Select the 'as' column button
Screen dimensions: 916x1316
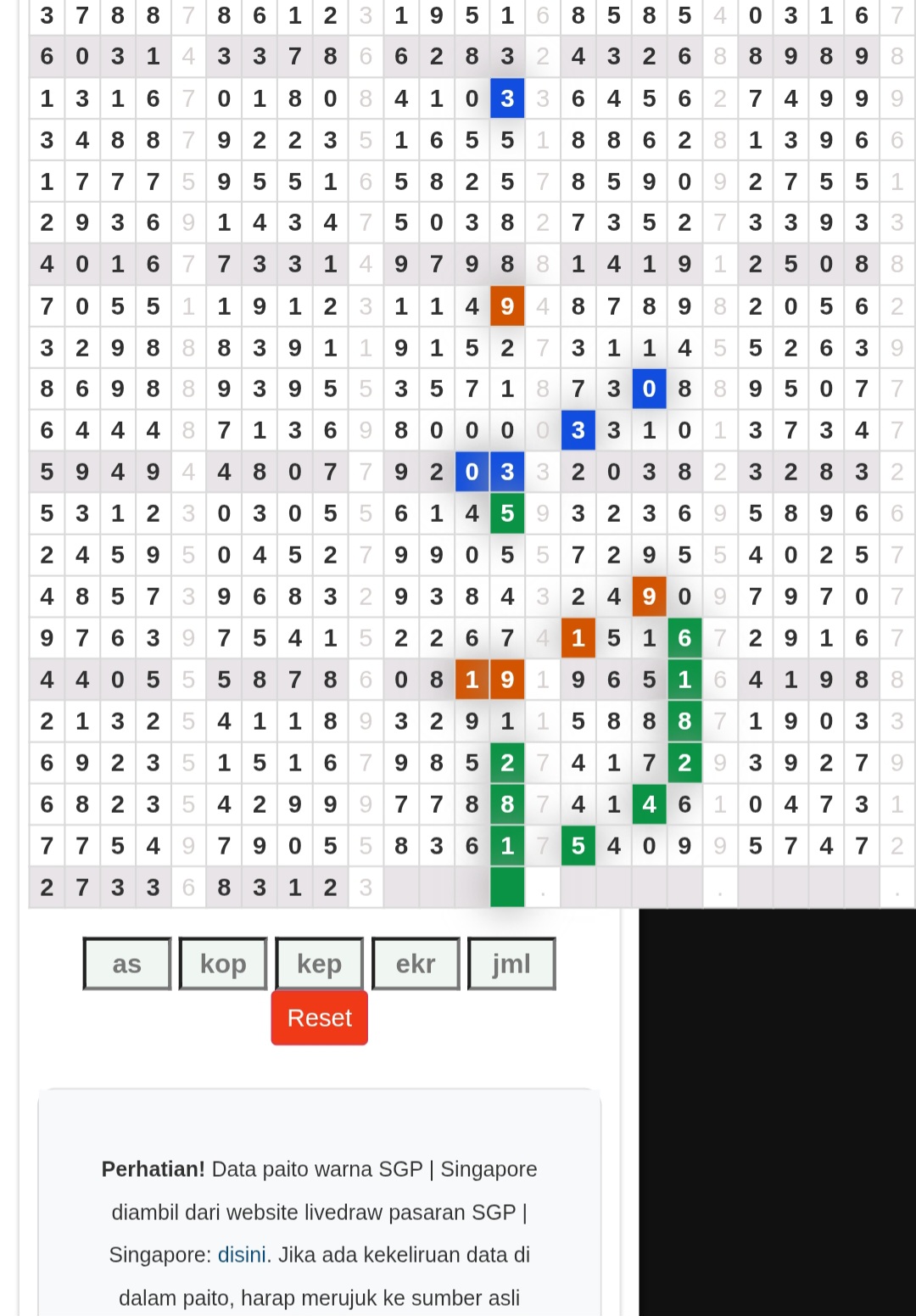coord(127,963)
